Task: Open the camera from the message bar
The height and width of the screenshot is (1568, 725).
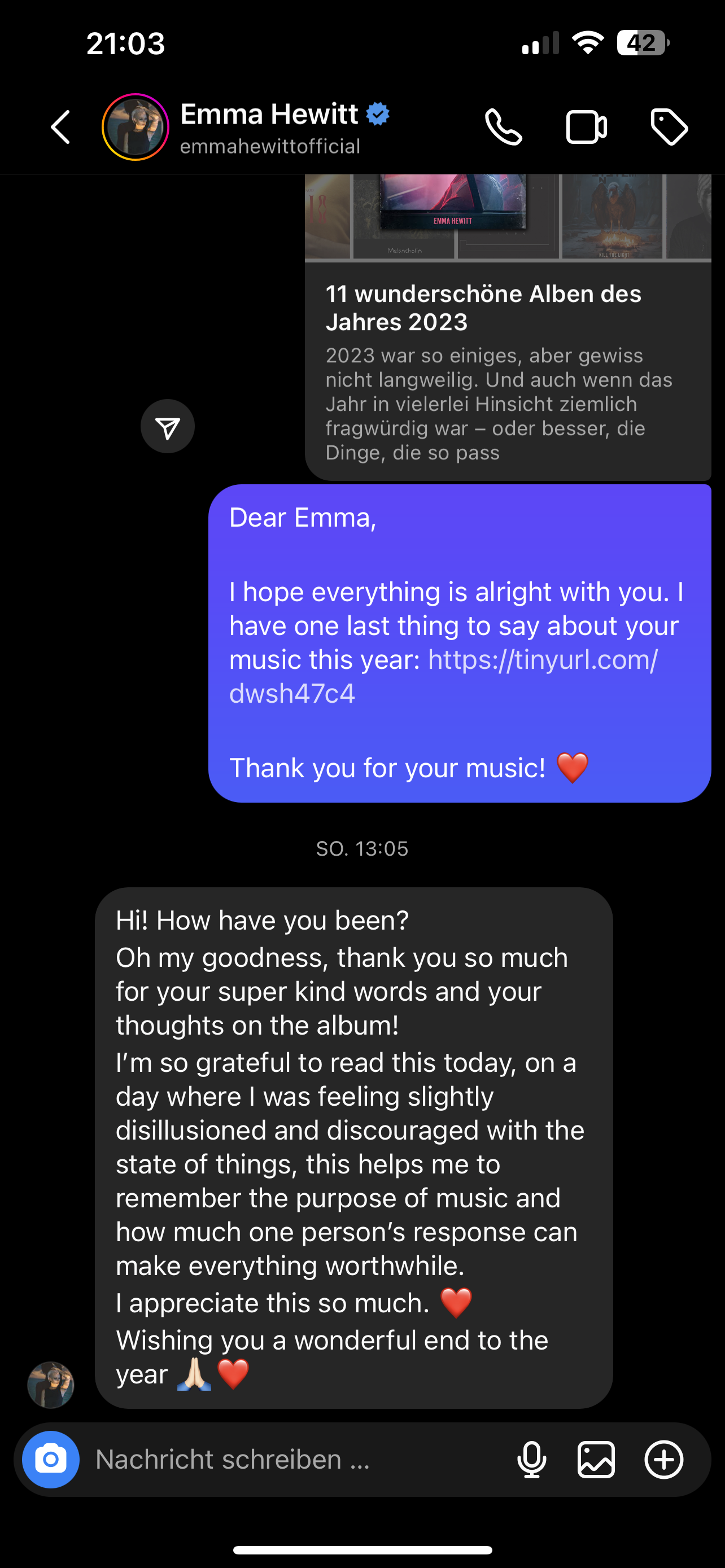Action: 50,1460
